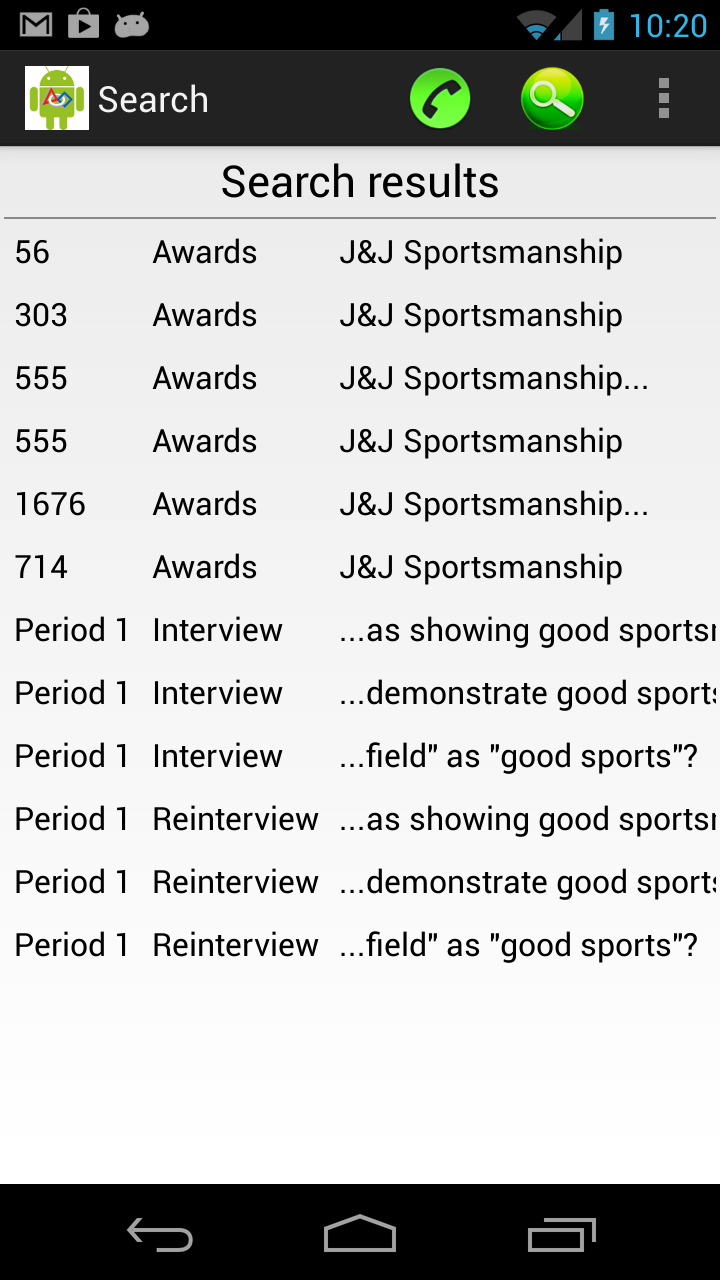
Task: Go to the system home screen
Action: coord(360,1234)
